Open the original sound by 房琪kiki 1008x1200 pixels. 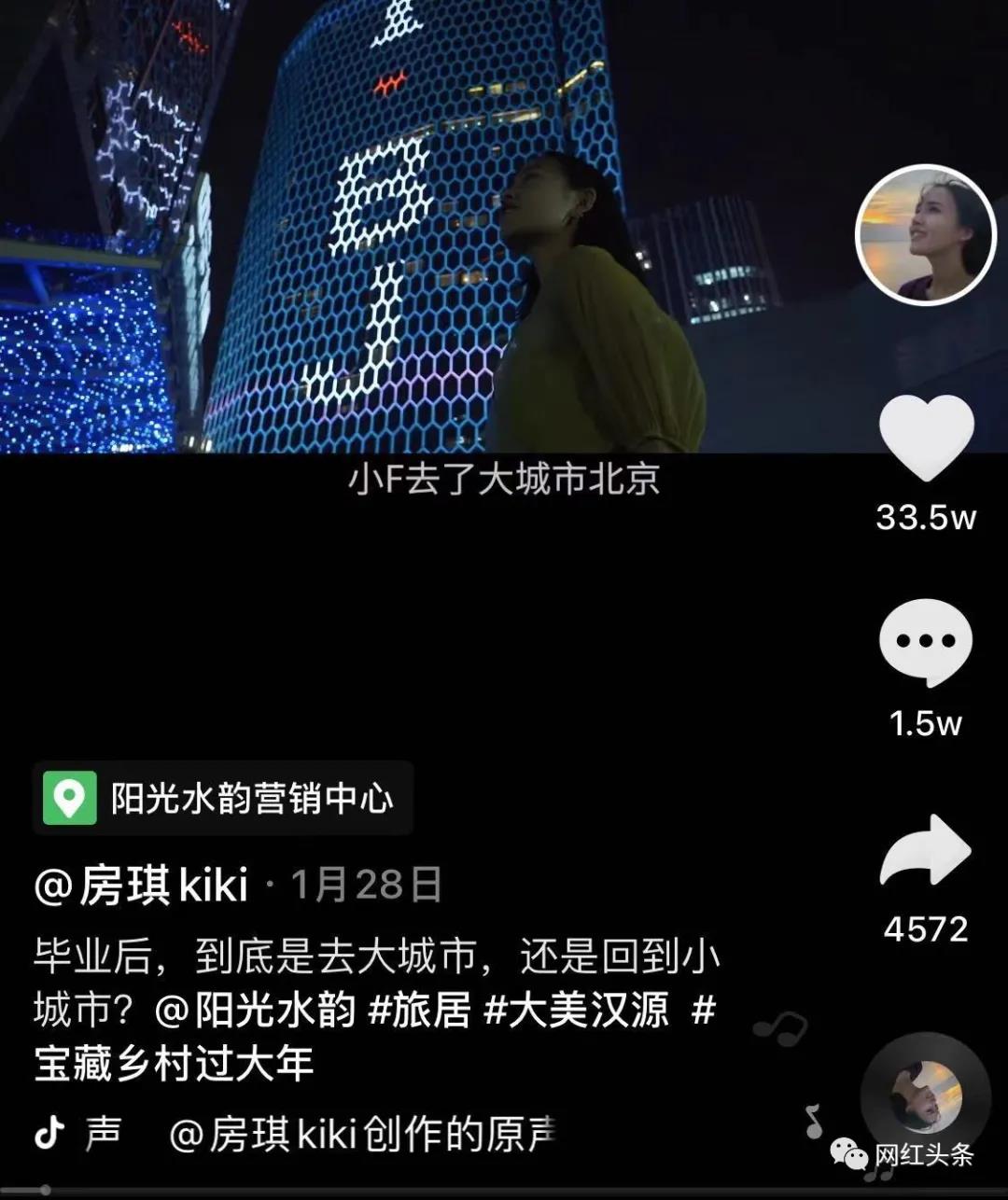362,1134
